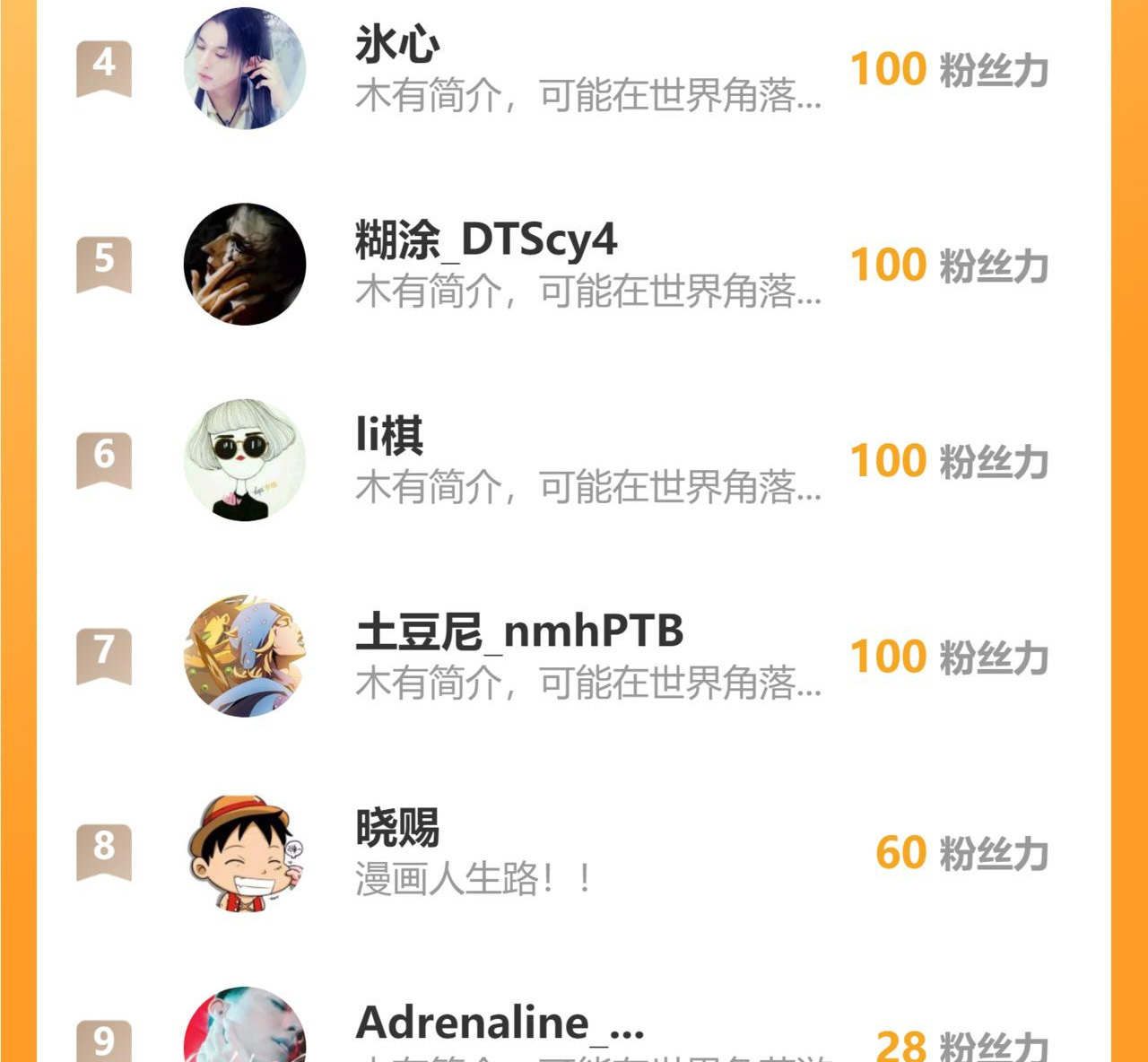Image resolution: width=1148 pixels, height=1062 pixels.
Task: Open the 糊涂_DTScy4 fan row
Action: point(574,265)
